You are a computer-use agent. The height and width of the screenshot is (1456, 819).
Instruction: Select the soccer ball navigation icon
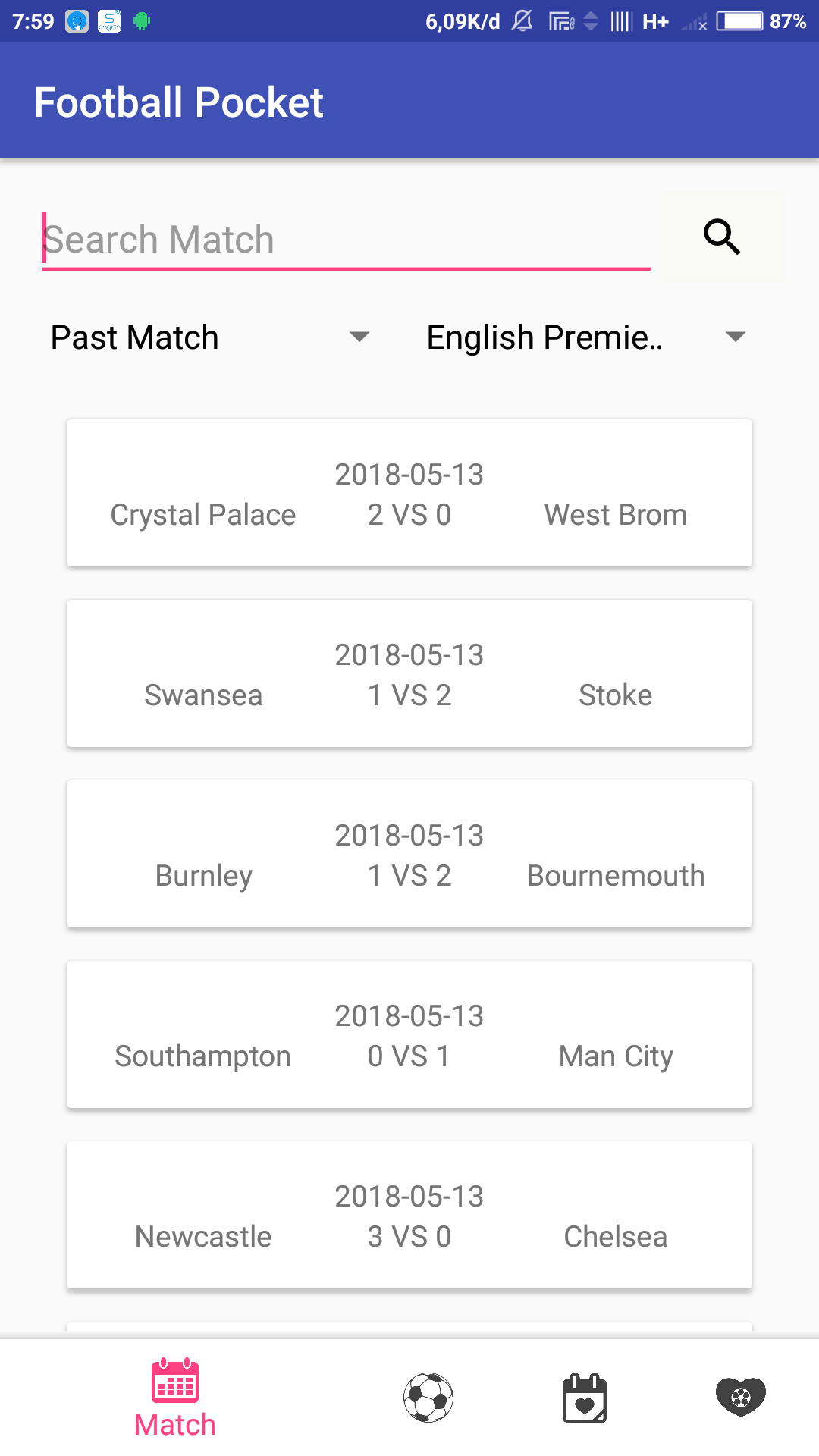point(428,1399)
